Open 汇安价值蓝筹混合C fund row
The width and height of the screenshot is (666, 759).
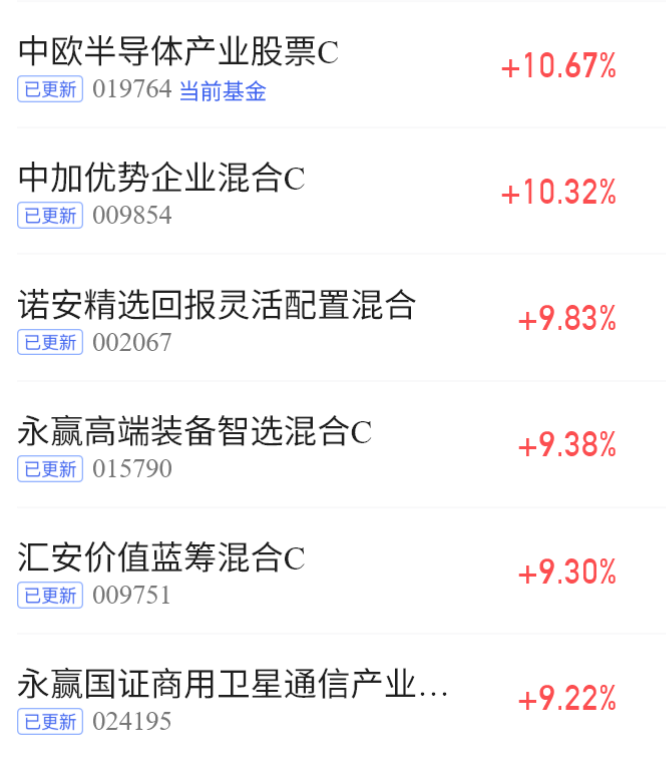(333, 571)
